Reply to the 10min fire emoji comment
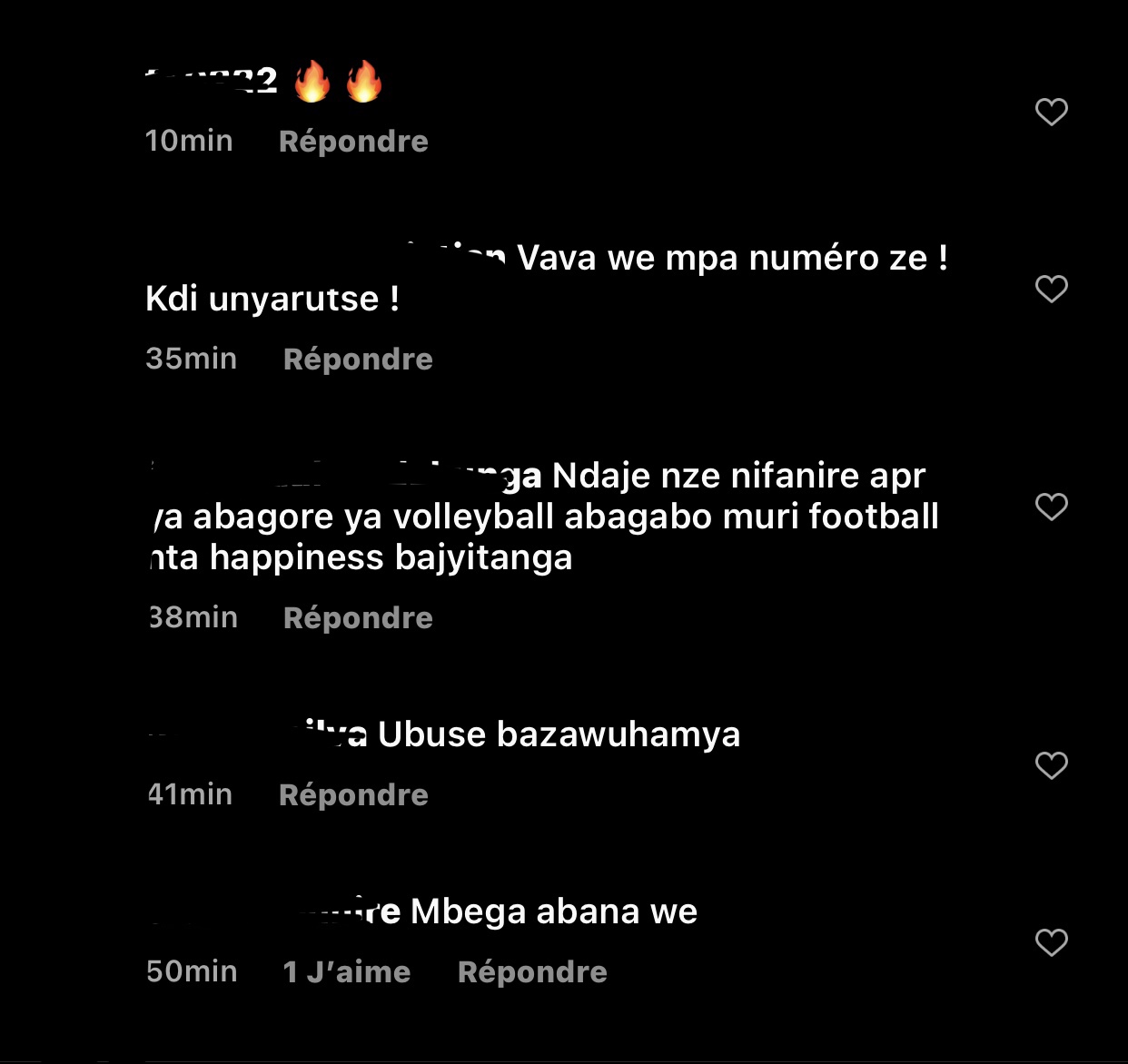This screenshot has width=1128, height=1064. (353, 142)
